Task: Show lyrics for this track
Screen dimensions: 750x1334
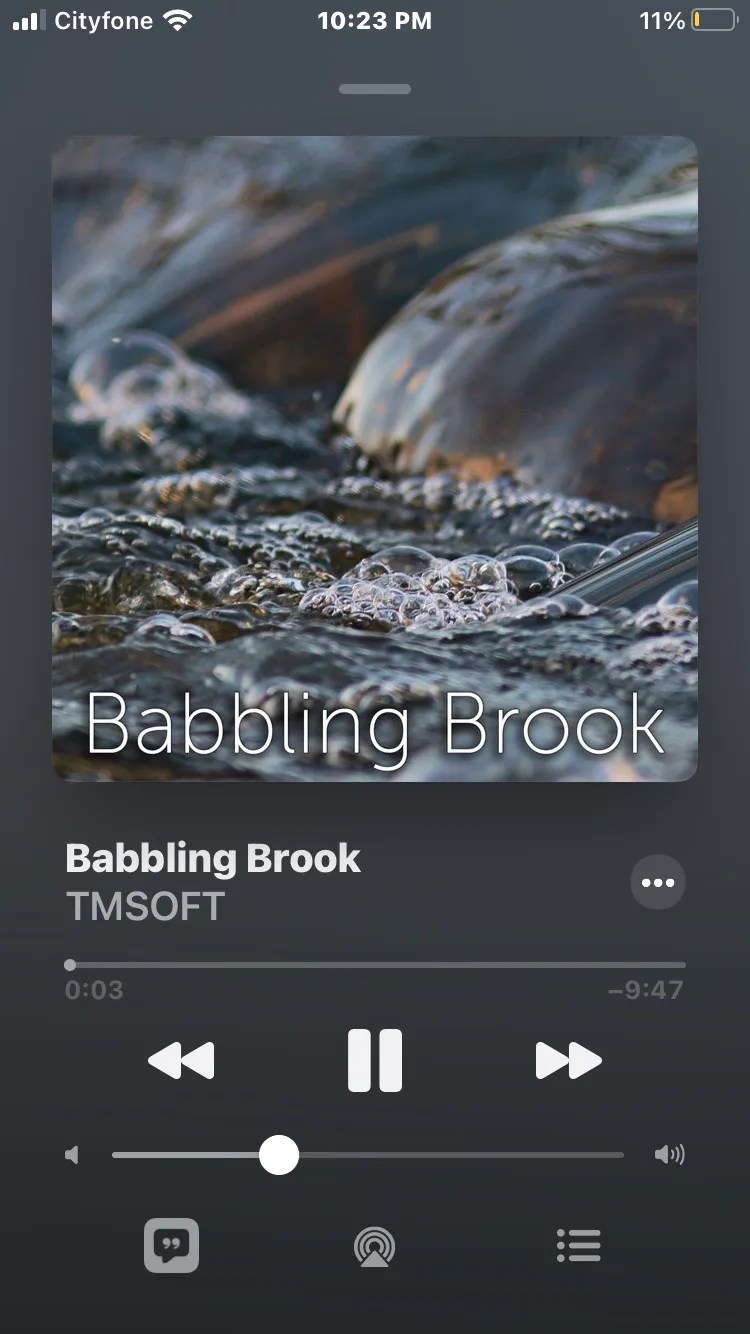Action: pyautogui.click(x=171, y=1245)
